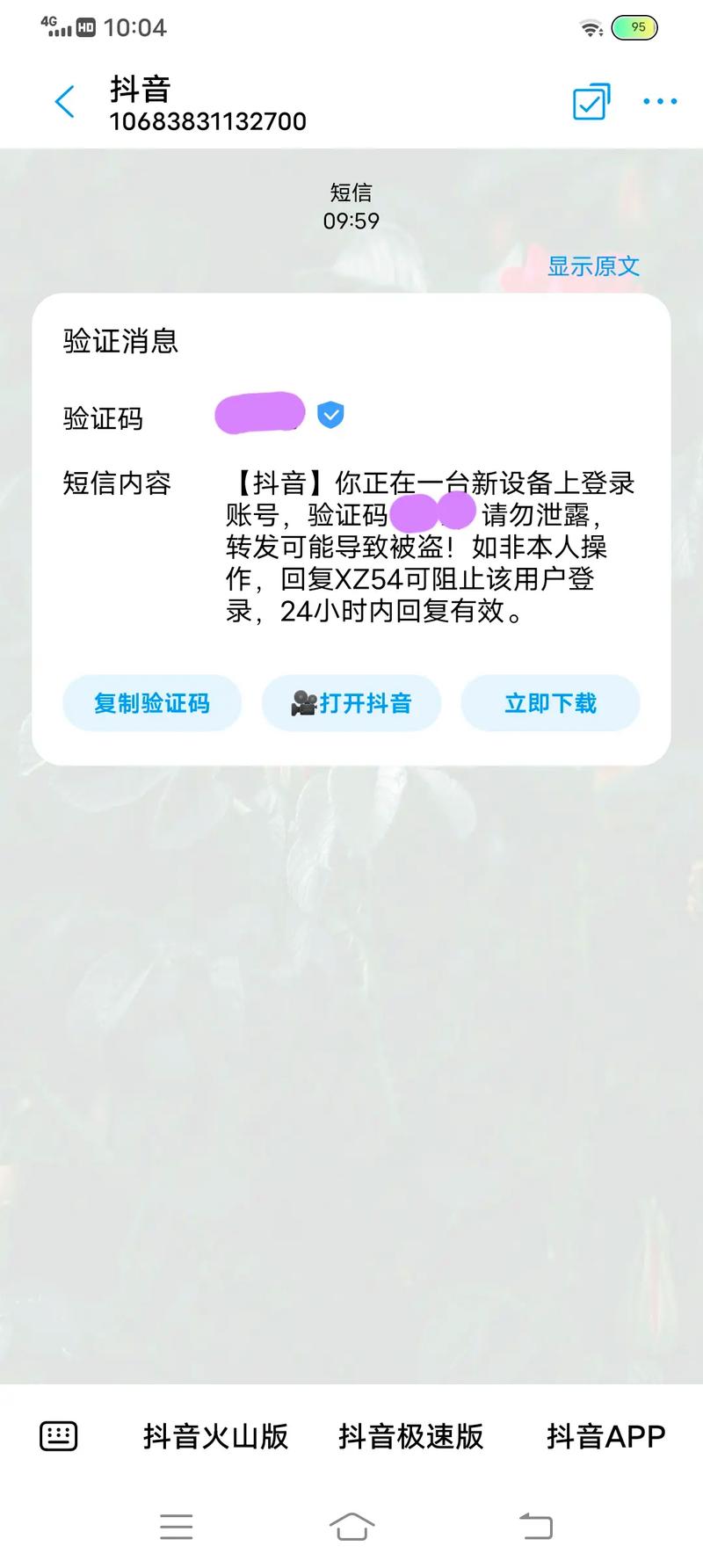Tap the 复制验证码 button
Screen dimensions: 703x1568
click(152, 703)
